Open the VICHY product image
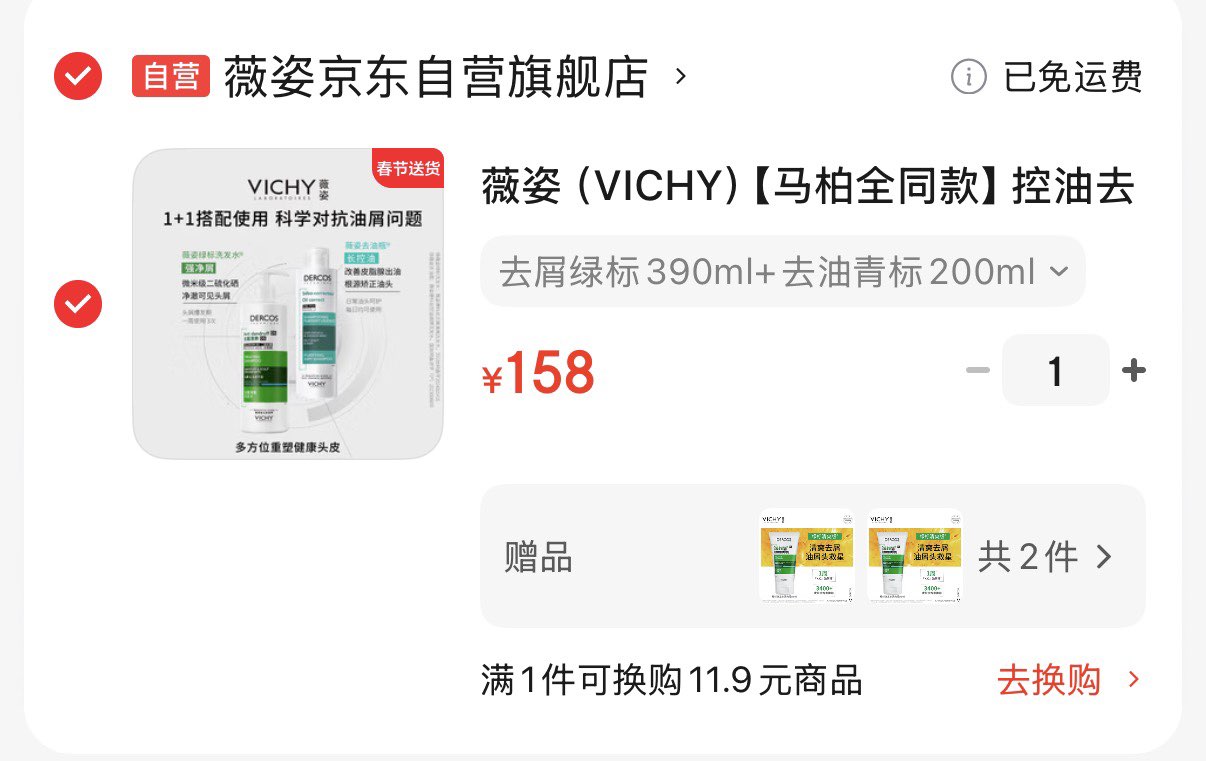The width and height of the screenshot is (1206, 761). click(x=288, y=304)
